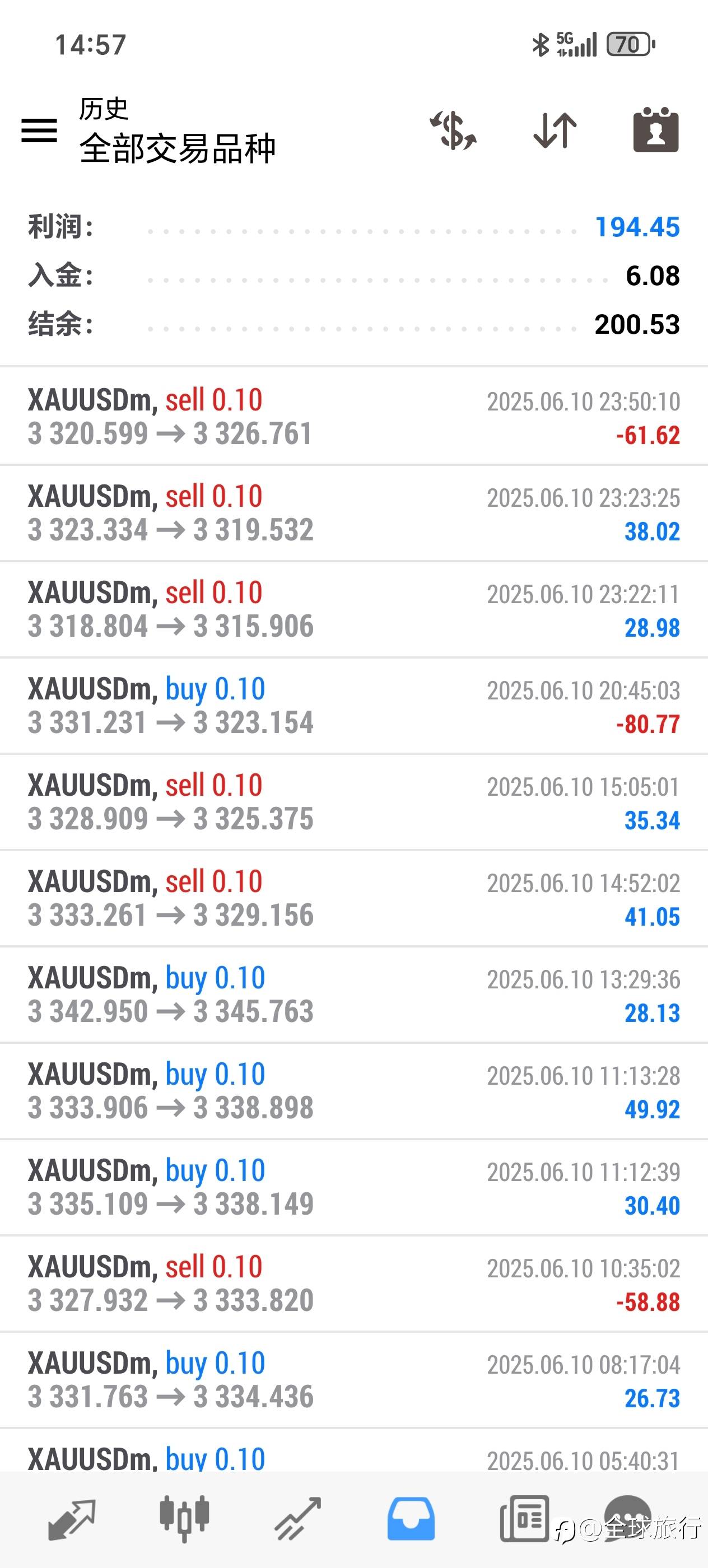View the sell trade with loss -58.88
Screen dimensions: 708x1568
pyautogui.click(x=353, y=1283)
